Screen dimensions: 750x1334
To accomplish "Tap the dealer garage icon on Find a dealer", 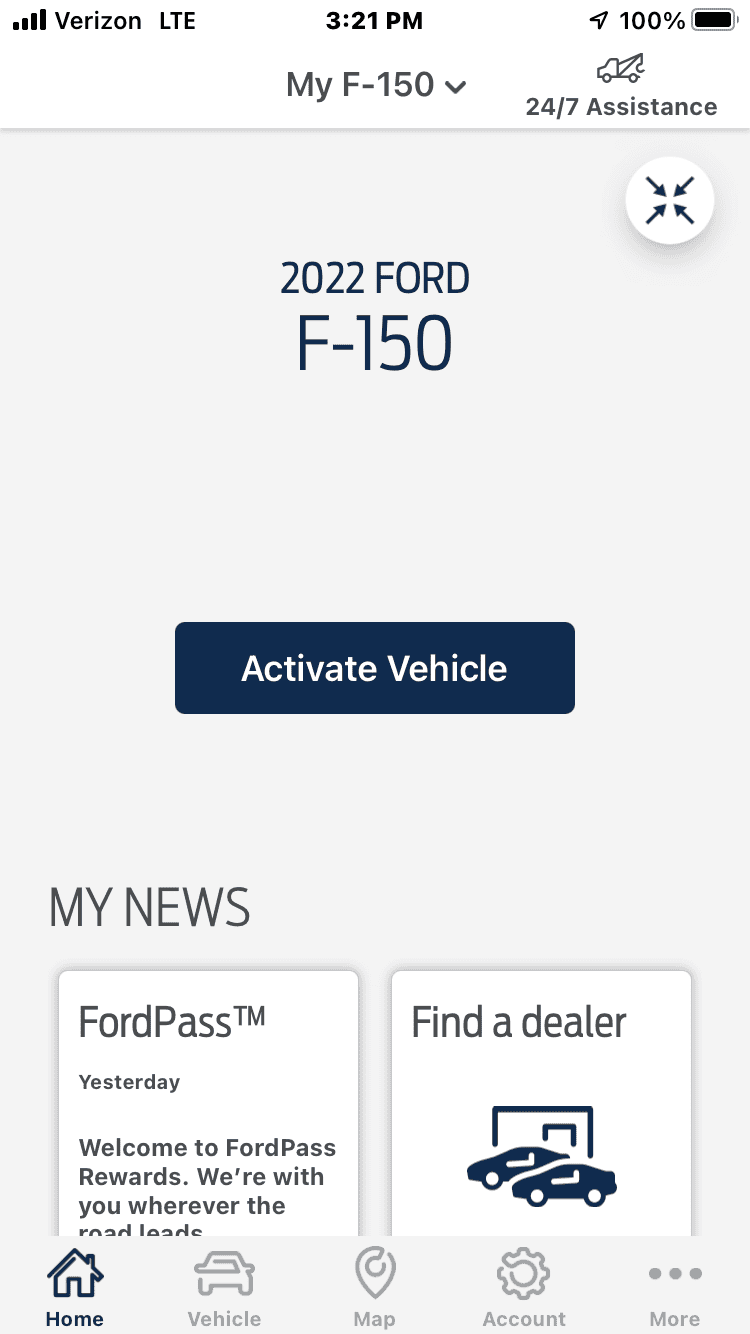I will click(x=541, y=1155).
